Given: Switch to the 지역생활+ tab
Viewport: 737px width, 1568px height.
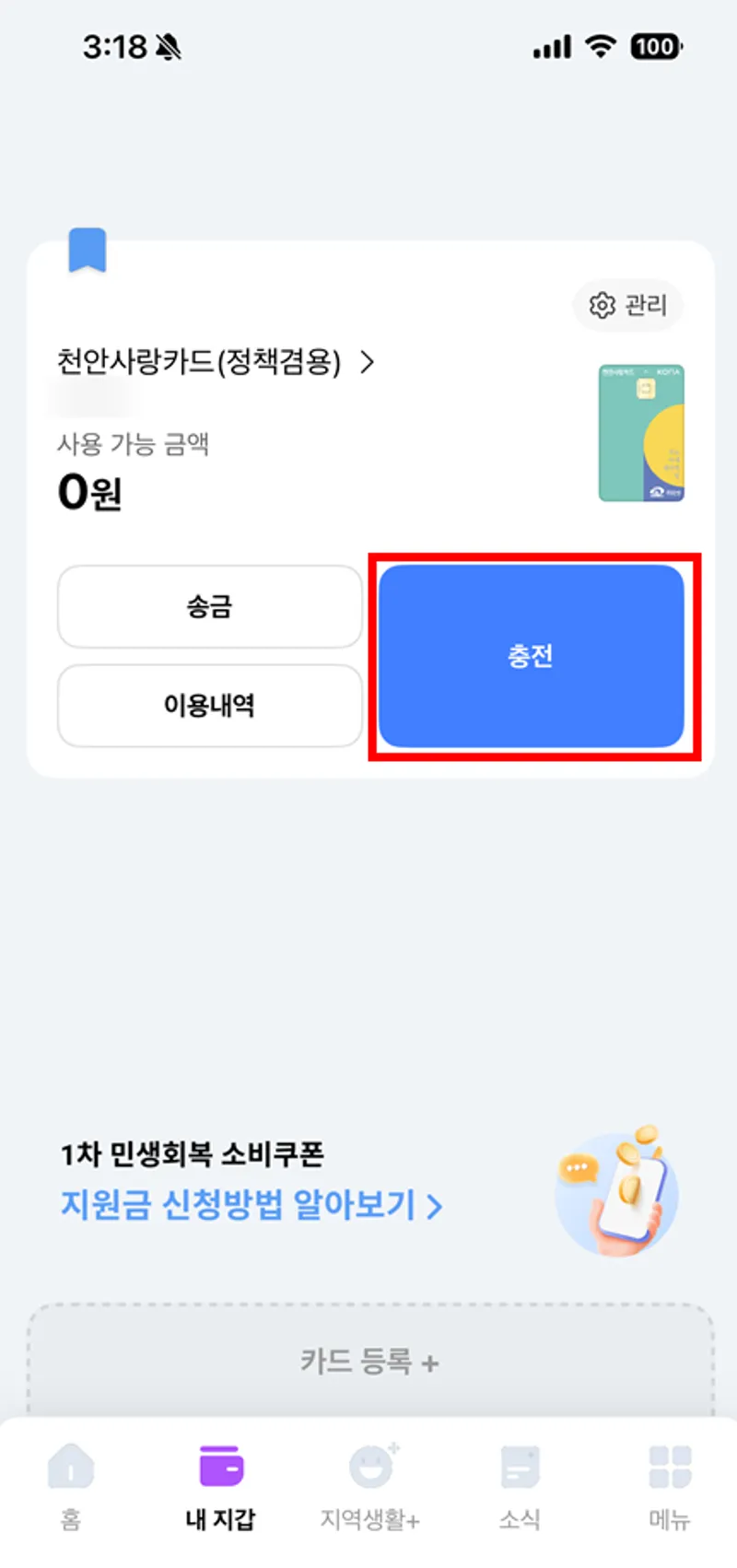Looking at the screenshot, I should pyautogui.click(x=370, y=1485).
